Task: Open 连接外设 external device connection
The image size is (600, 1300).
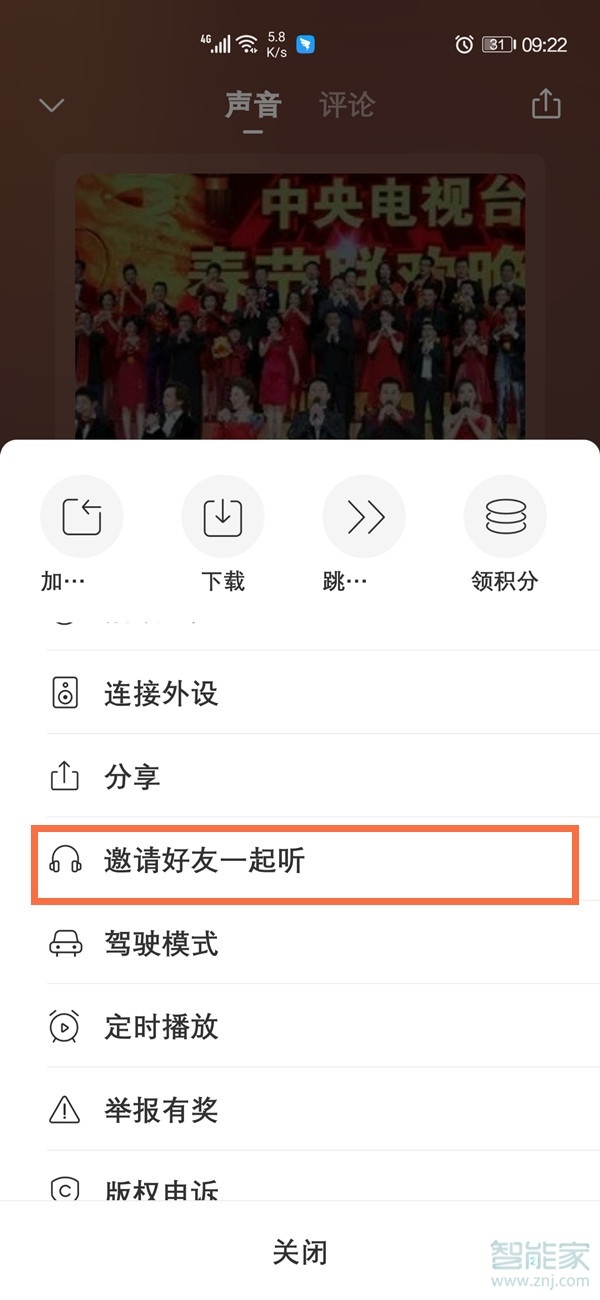Action: point(160,693)
